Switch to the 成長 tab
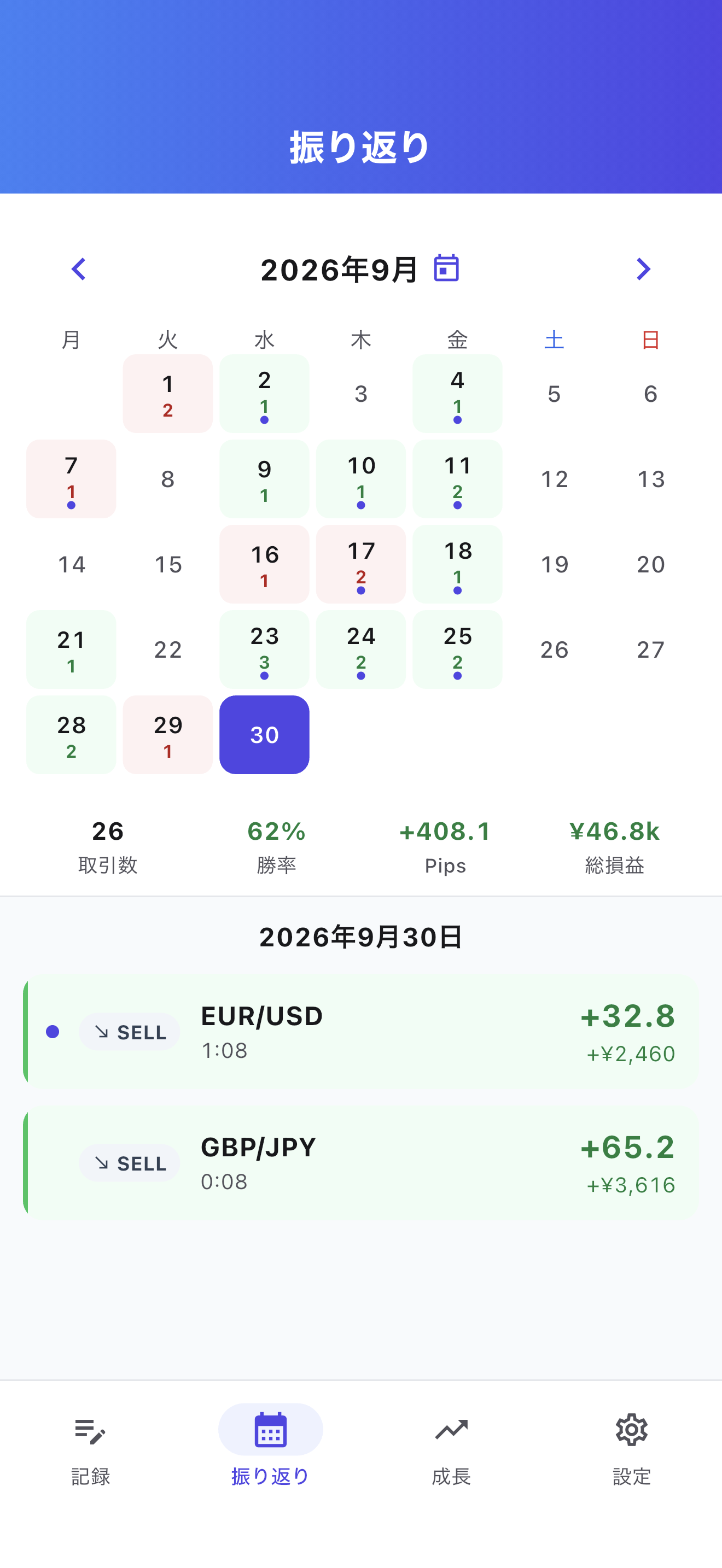 (x=451, y=1450)
